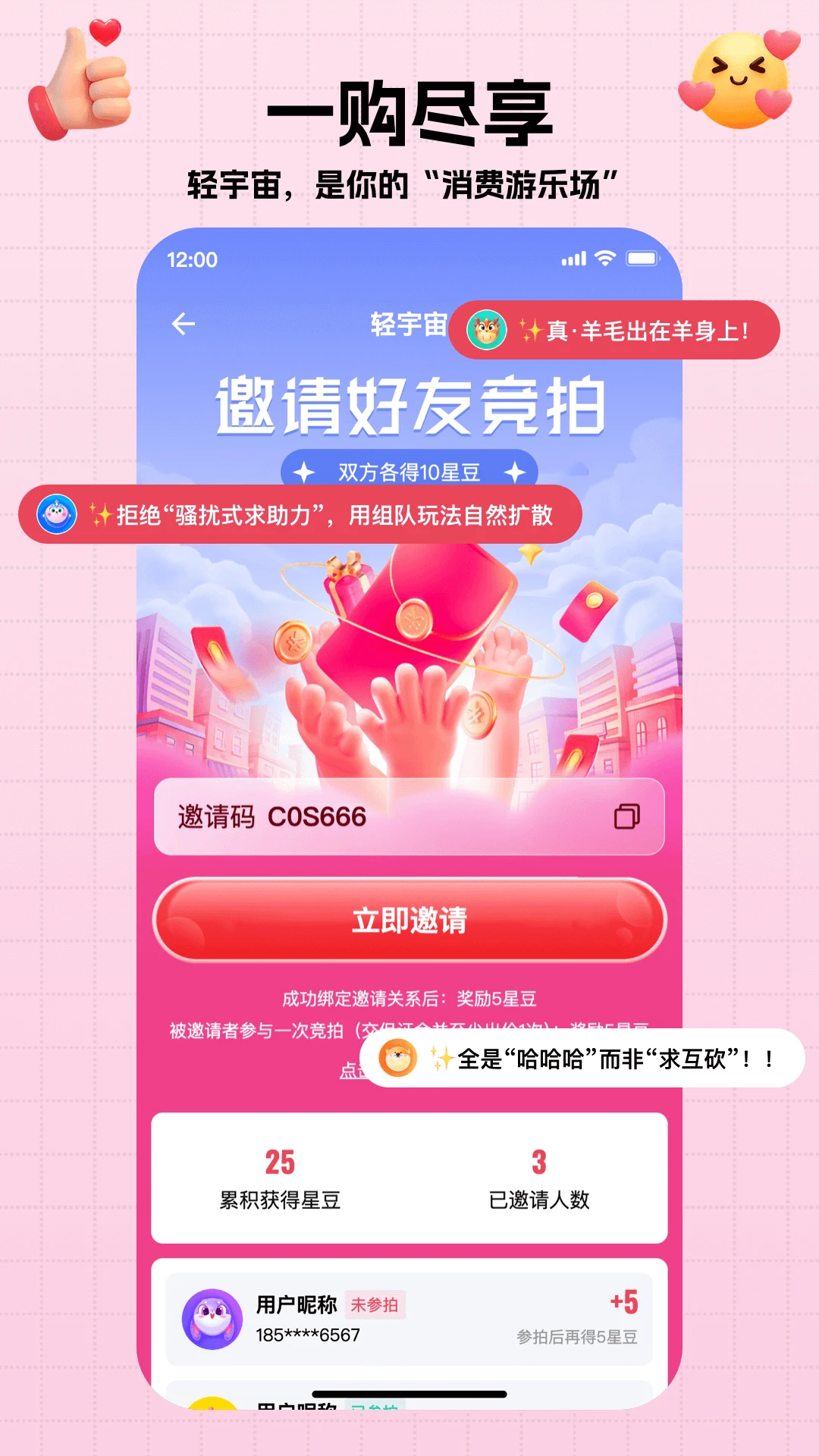
Task: Tap the 双方各得10星豆 banner
Action: click(x=409, y=472)
